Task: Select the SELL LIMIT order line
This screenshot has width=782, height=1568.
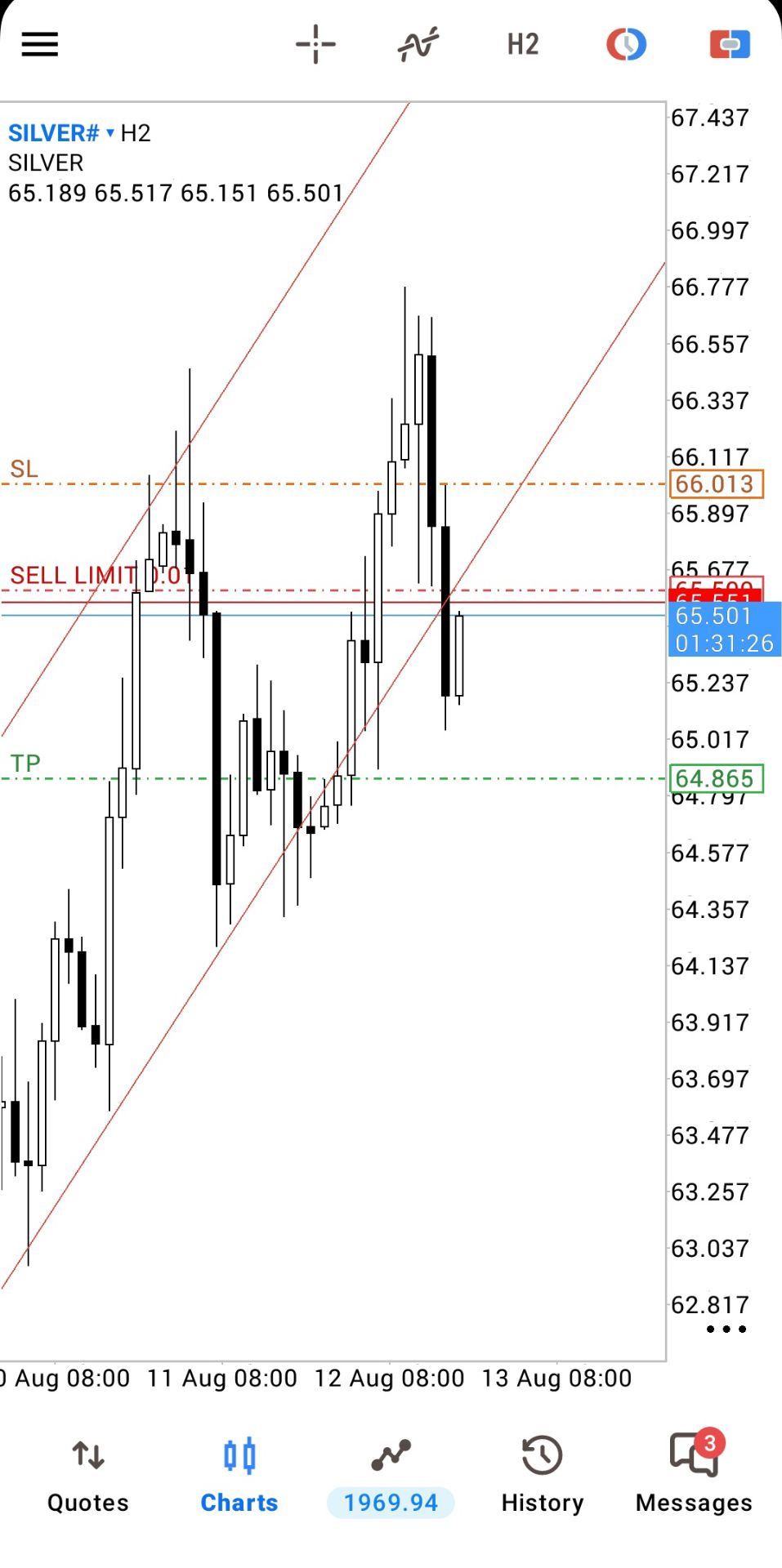Action: pos(333,590)
